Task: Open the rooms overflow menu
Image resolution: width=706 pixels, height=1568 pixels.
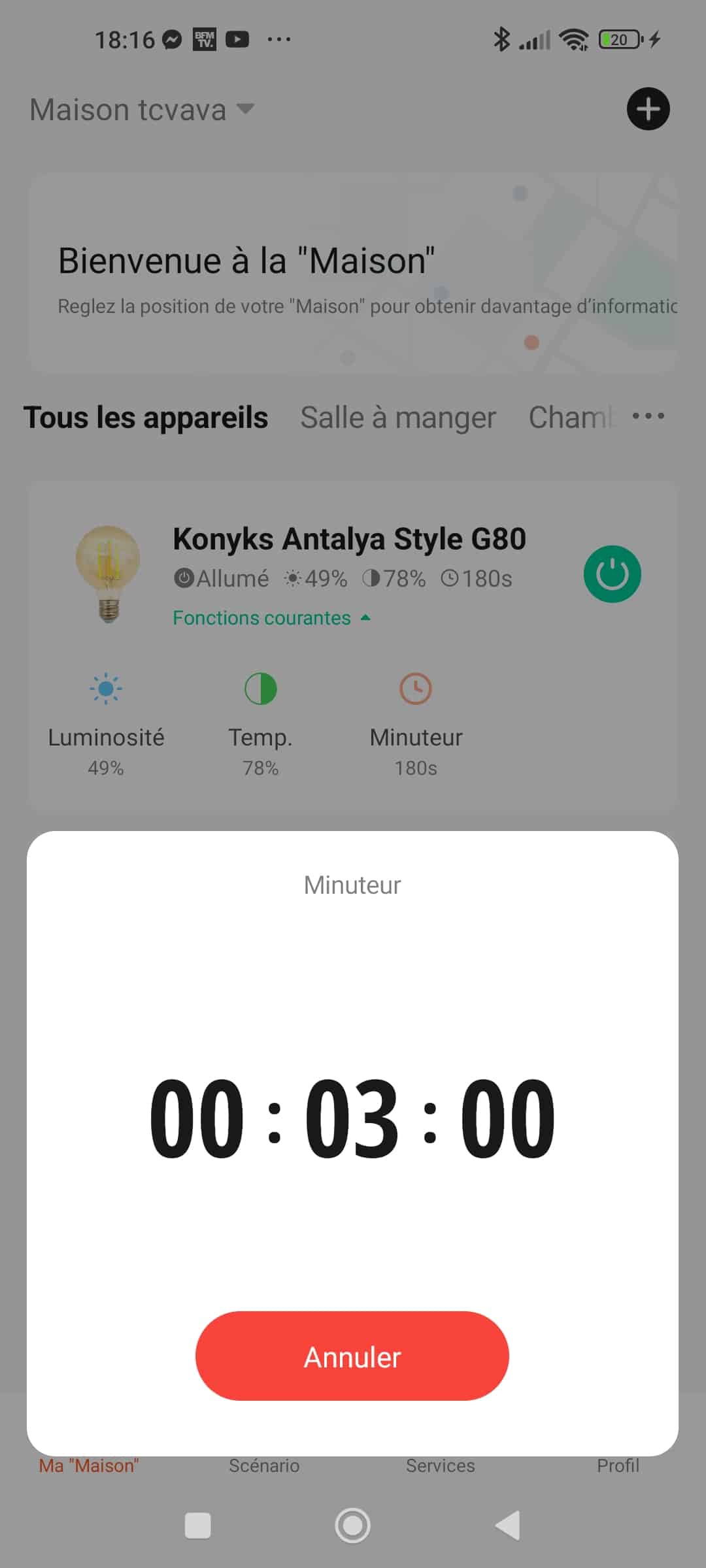Action: tap(648, 416)
